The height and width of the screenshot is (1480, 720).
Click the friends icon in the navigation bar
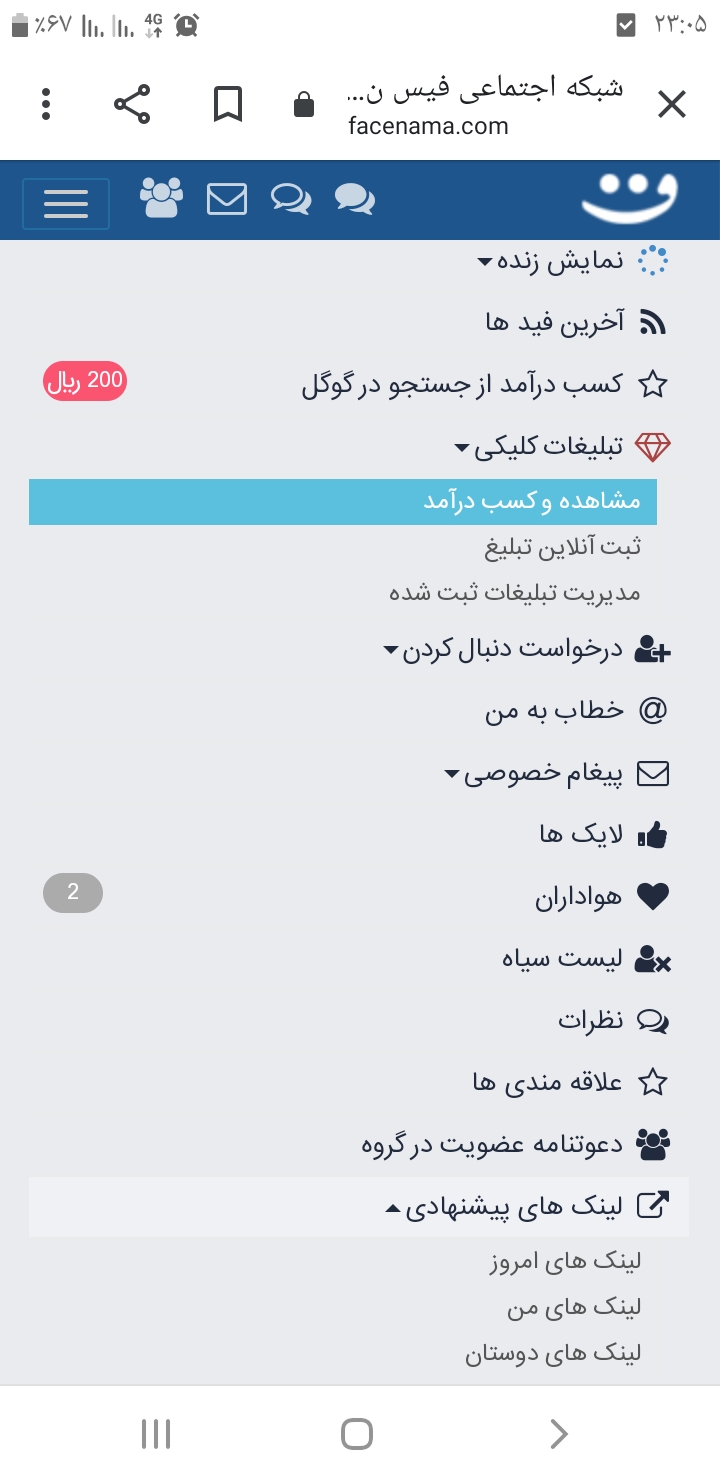click(161, 199)
